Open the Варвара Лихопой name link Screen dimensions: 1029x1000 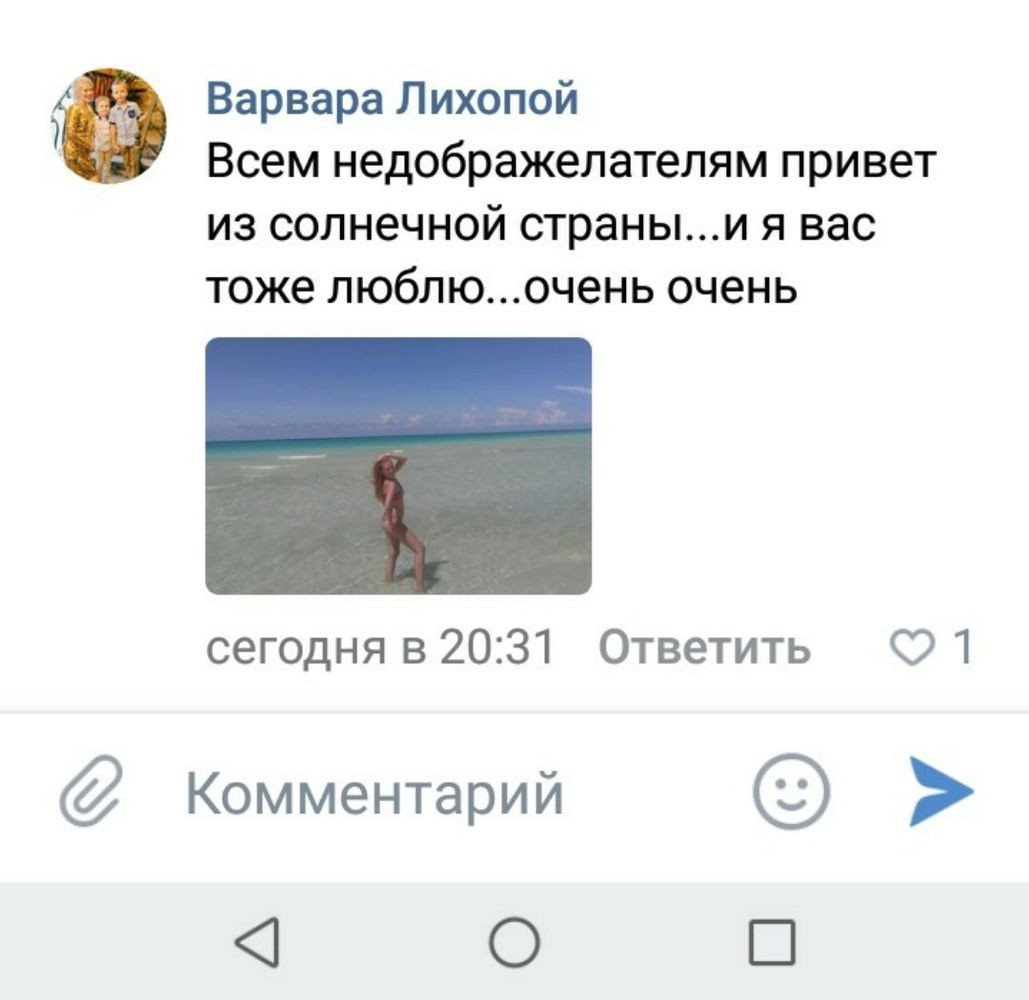pos(392,100)
